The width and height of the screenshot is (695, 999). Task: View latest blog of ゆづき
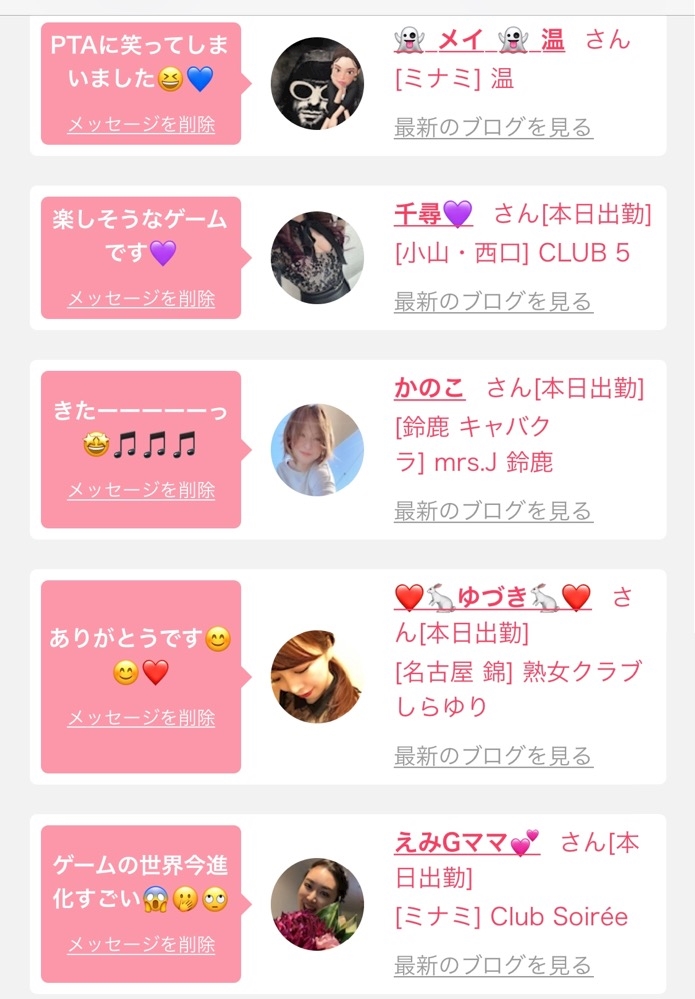493,756
